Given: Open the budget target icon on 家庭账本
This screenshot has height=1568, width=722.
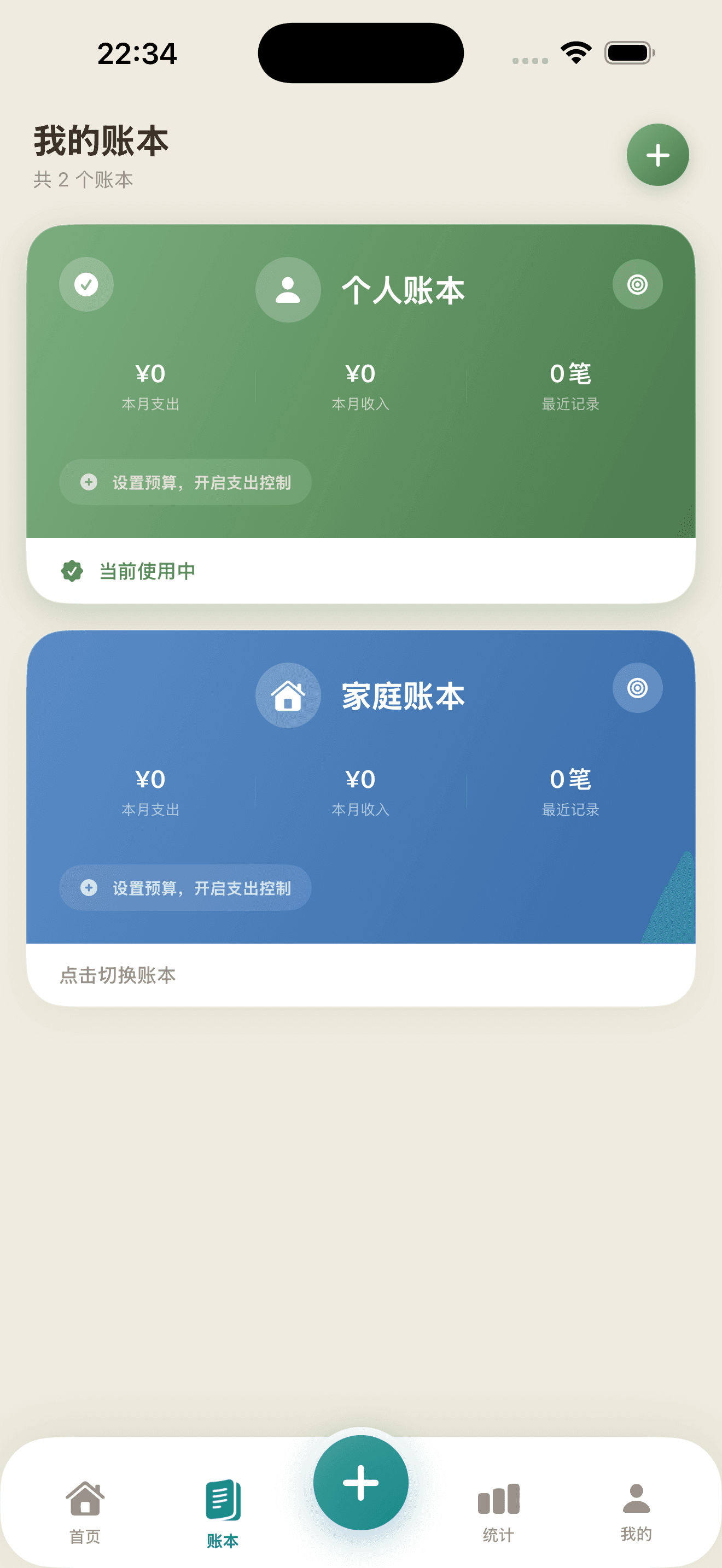Looking at the screenshot, I should (637, 687).
